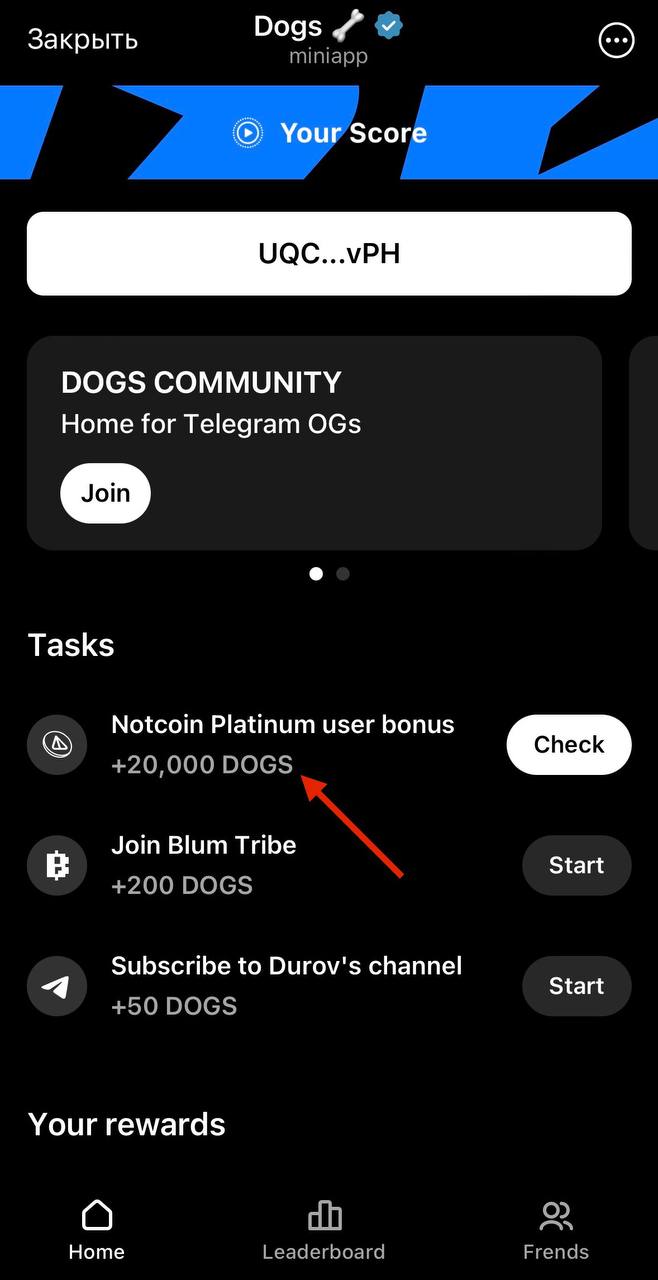
Task: Close the miniapp via Закрыть
Action: pos(82,40)
